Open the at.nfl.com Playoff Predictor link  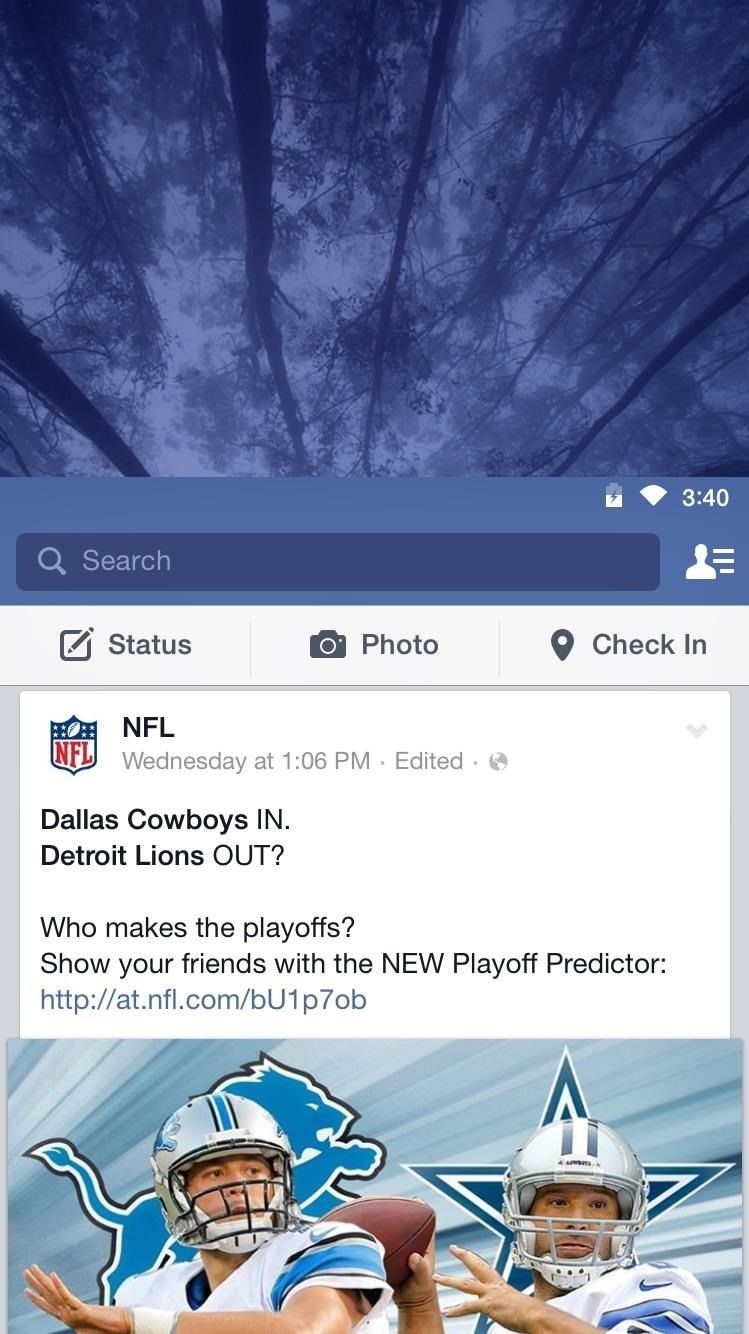[203, 999]
